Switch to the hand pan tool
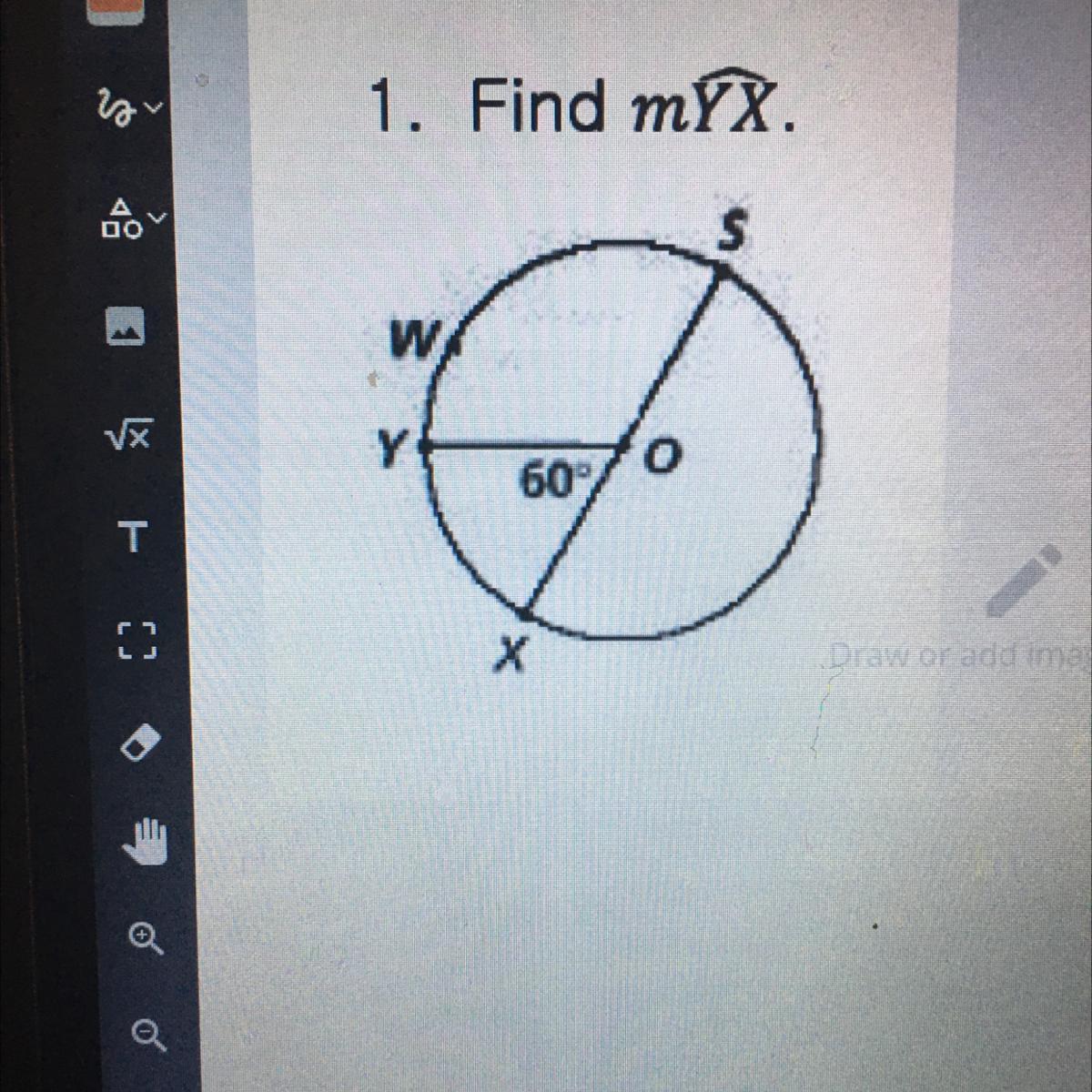 [146, 839]
